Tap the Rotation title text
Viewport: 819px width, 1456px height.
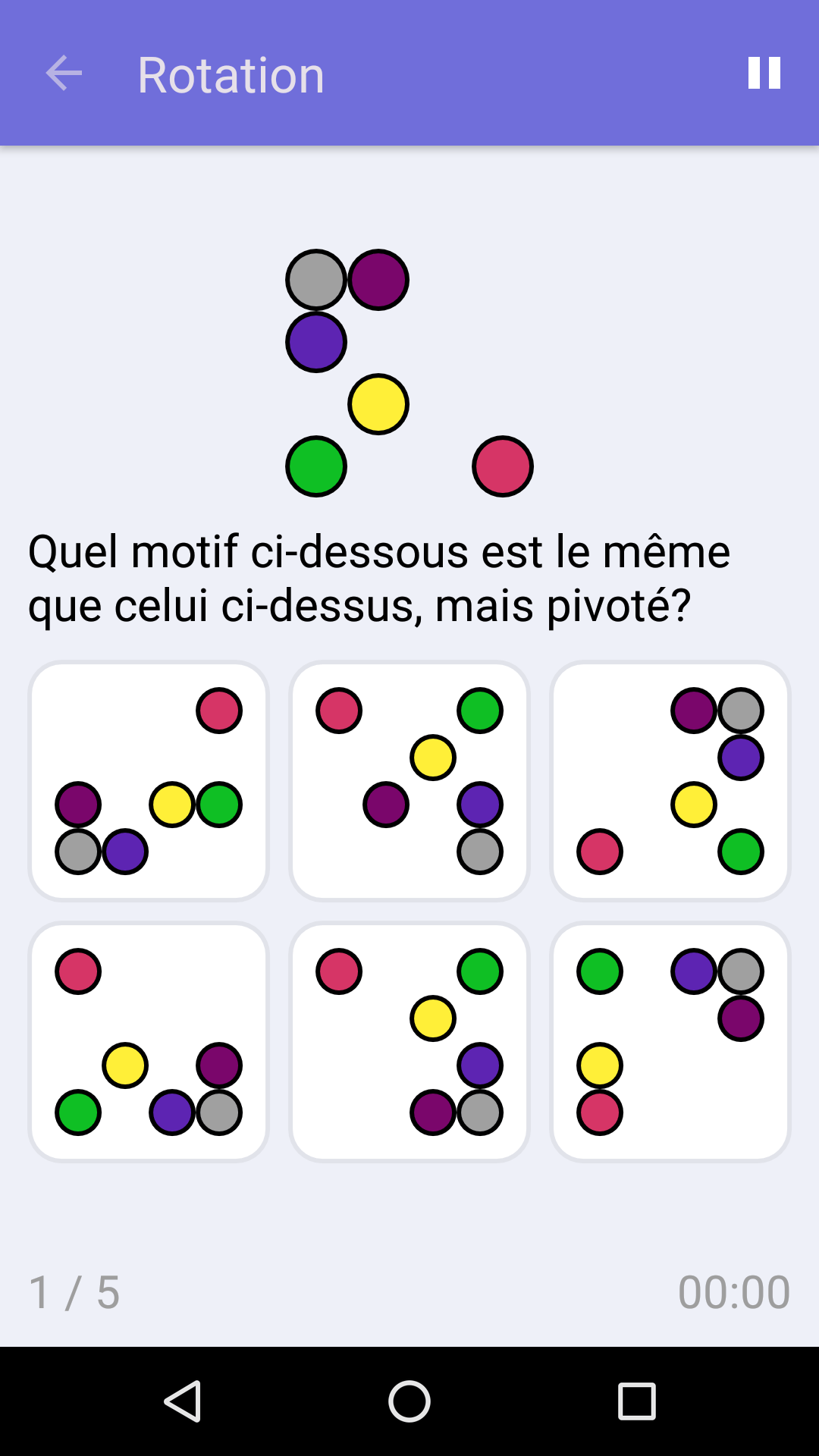(x=230, y=74)
